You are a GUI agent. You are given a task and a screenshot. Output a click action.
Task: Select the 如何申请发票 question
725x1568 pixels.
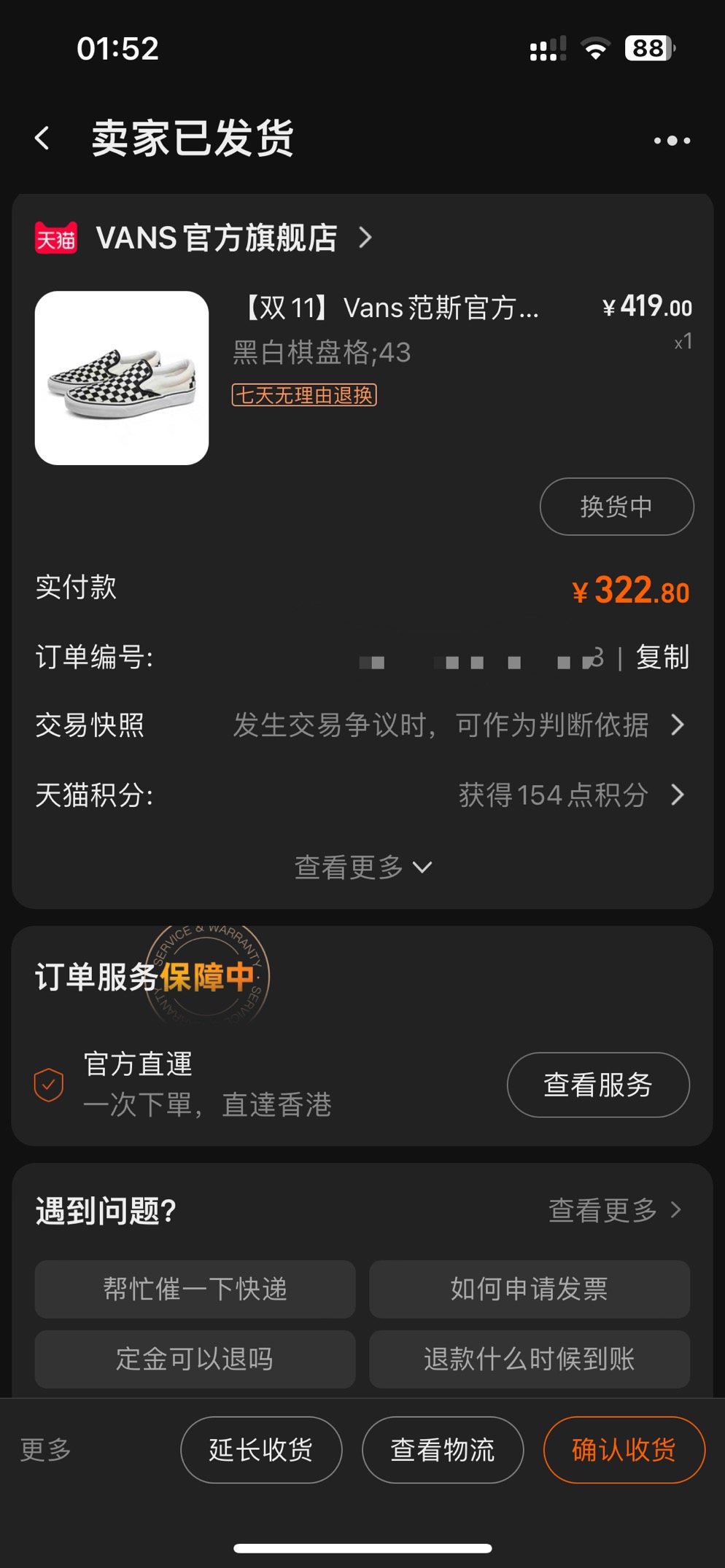click(x=530, y=1289)
